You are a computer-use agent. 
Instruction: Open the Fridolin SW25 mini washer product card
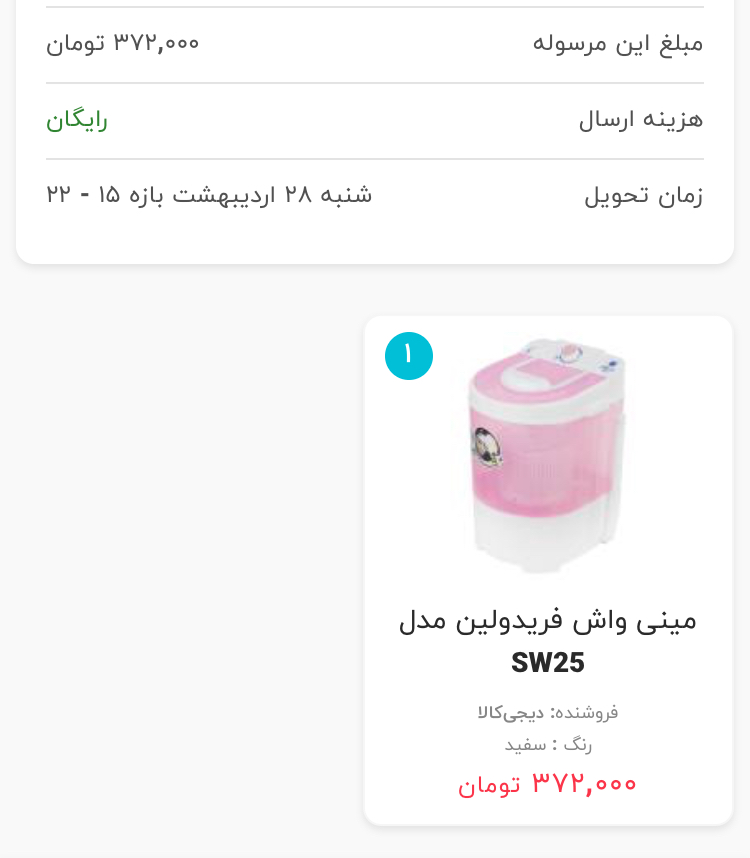tap(548, 570)
